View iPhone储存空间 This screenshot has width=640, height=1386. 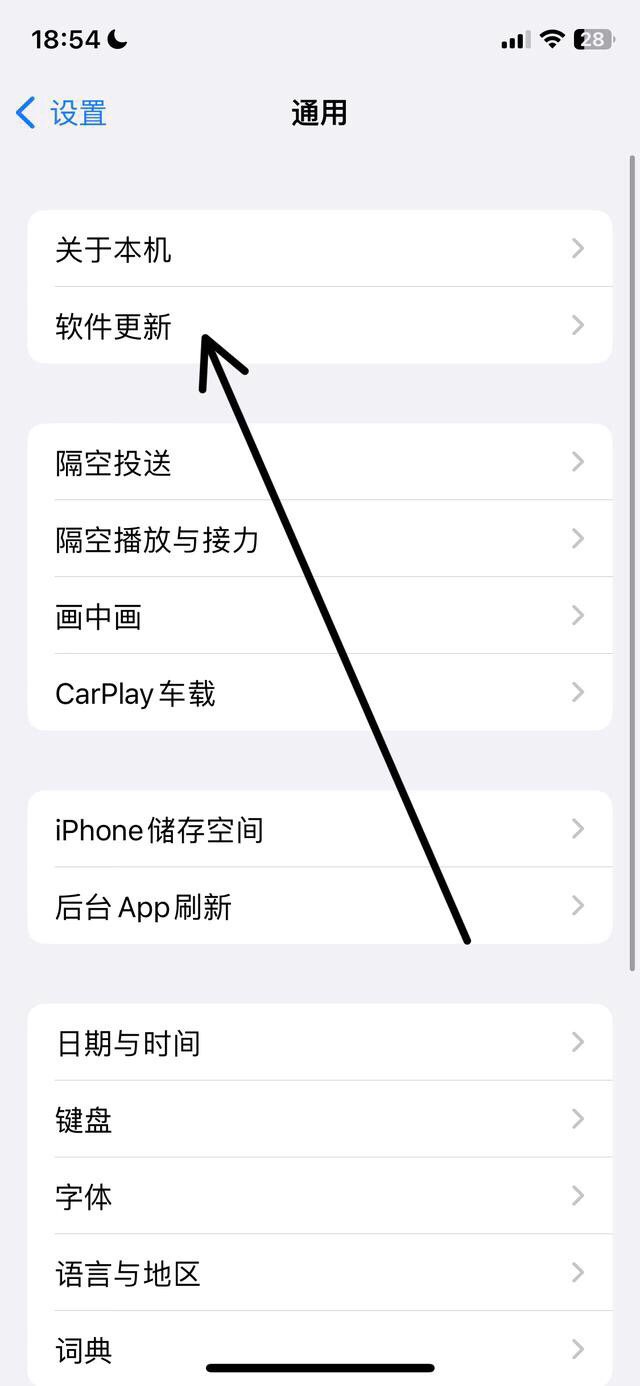pos(319,830)
